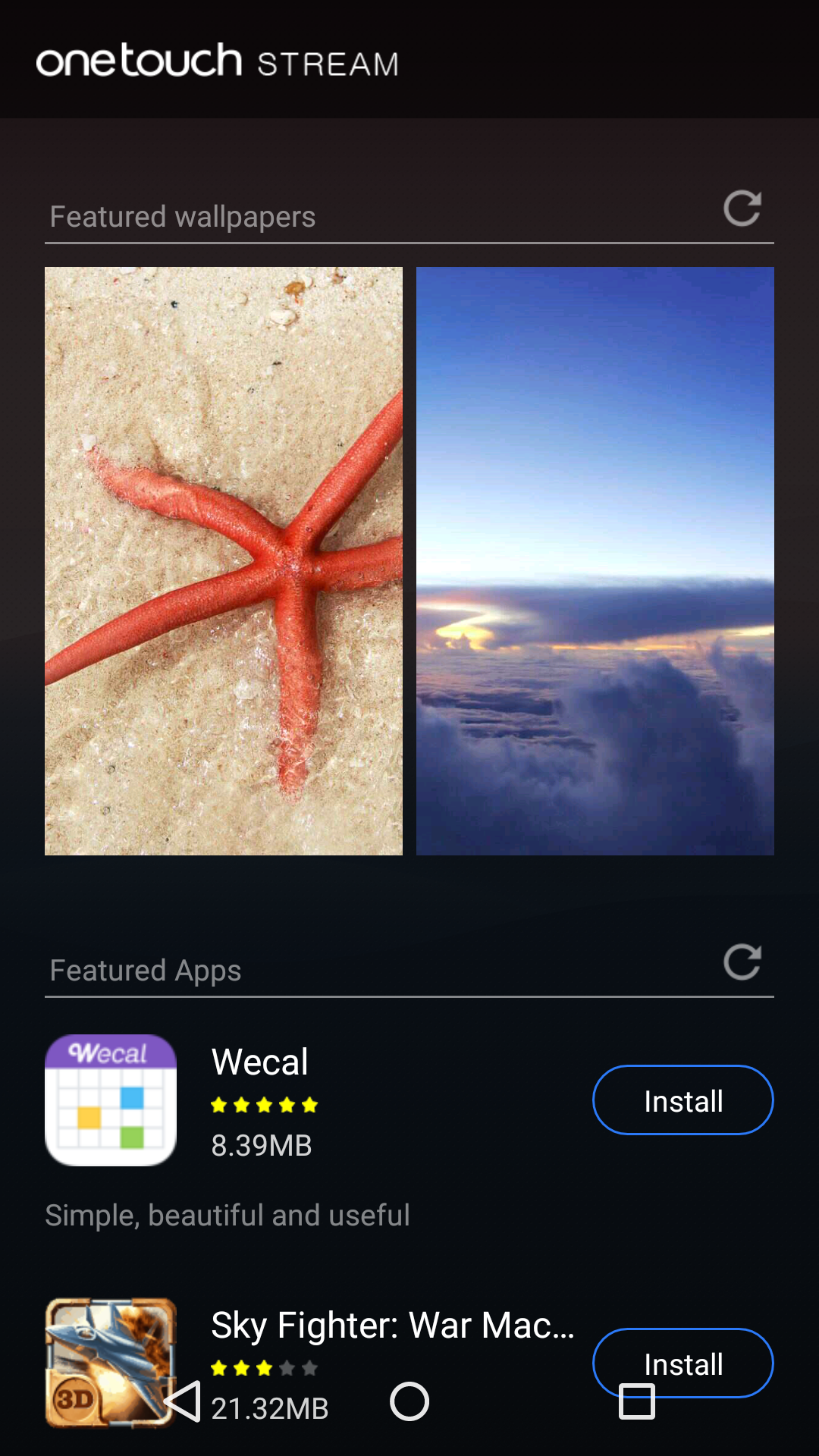Open the red starfish wallpaper
This screenshot has height=1456, width=819.
click(224, 561)
